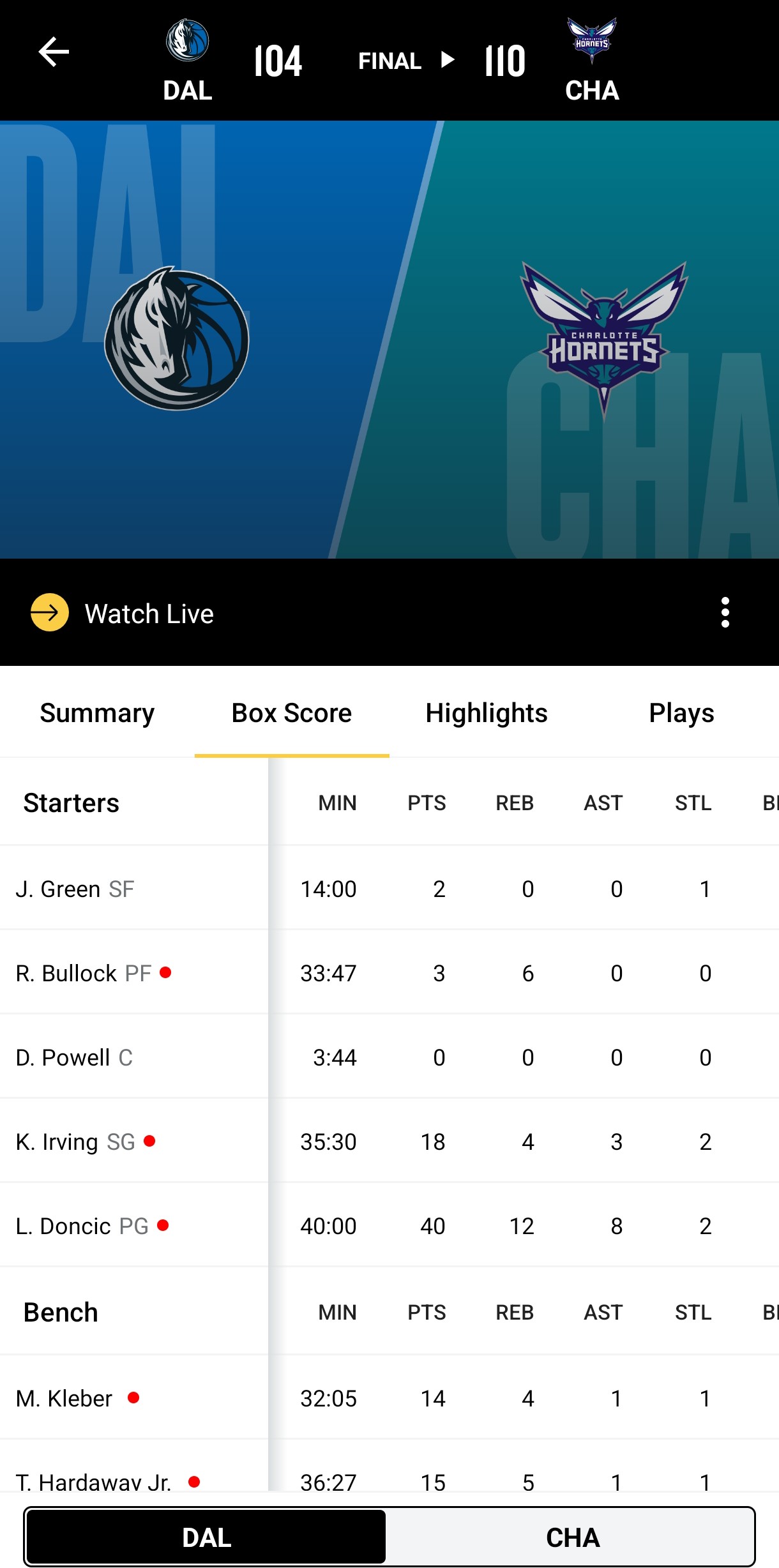This screenshot has height=1568, width=779.
Task: Open the DAL team logo in header
Action: point(187,40)
